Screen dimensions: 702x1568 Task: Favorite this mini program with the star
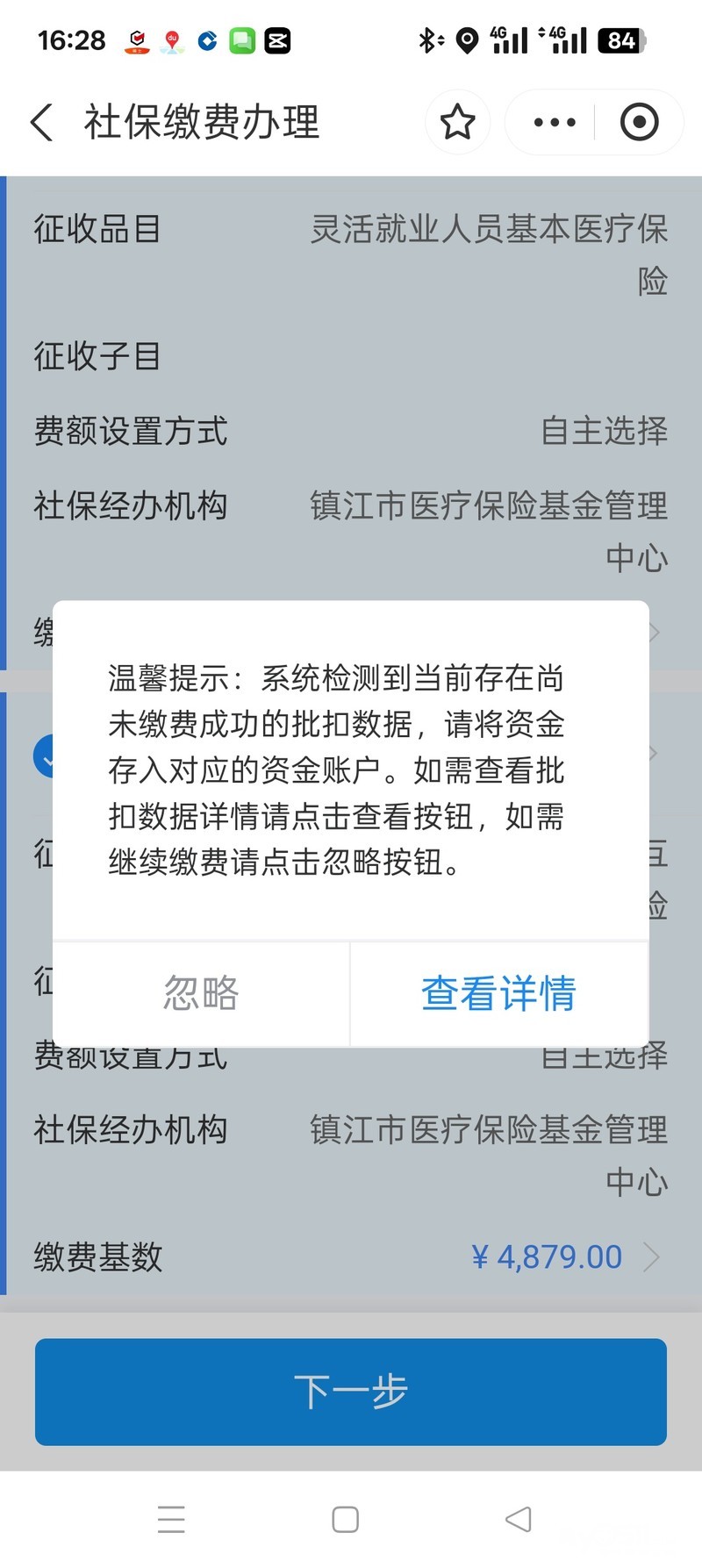[457, 122]
